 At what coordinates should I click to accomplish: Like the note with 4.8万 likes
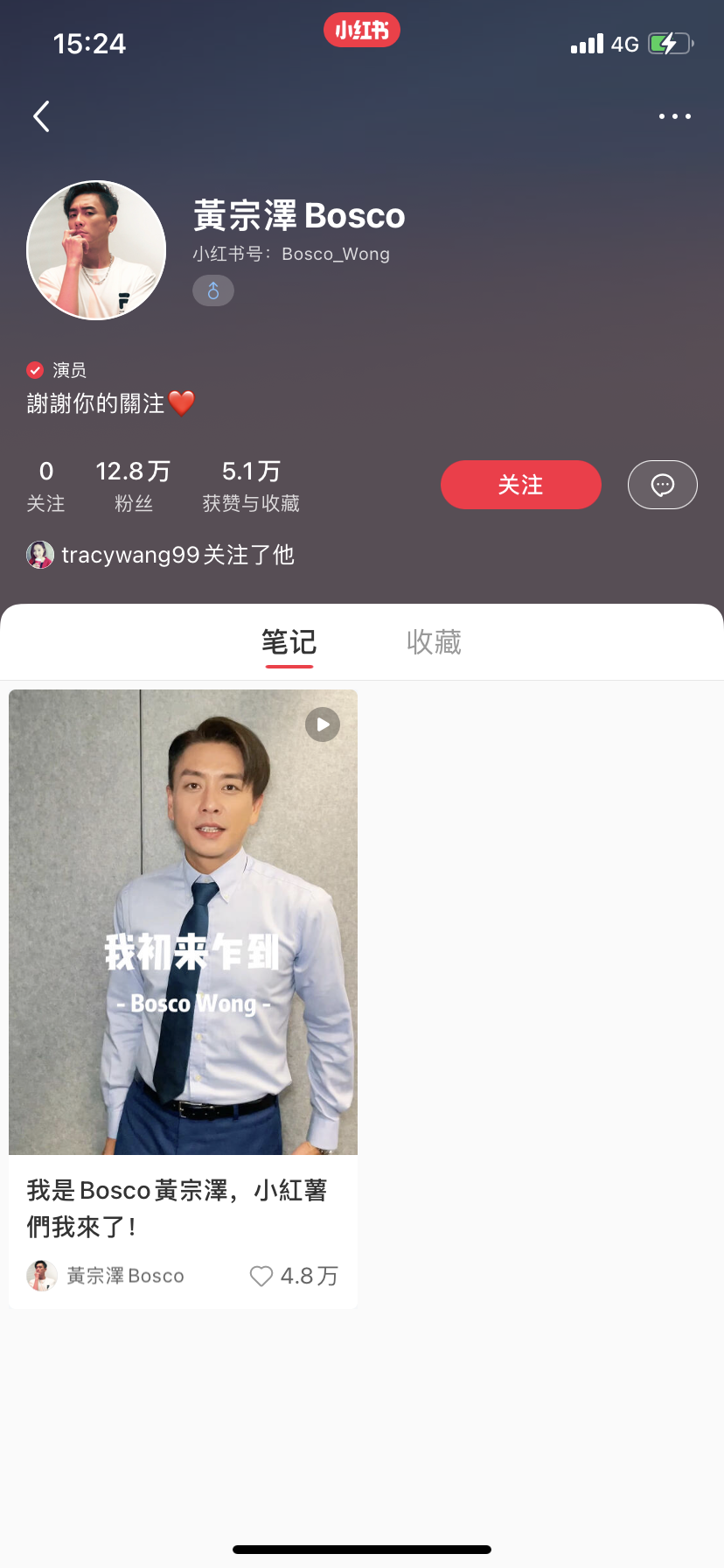tap(261, 1276)
